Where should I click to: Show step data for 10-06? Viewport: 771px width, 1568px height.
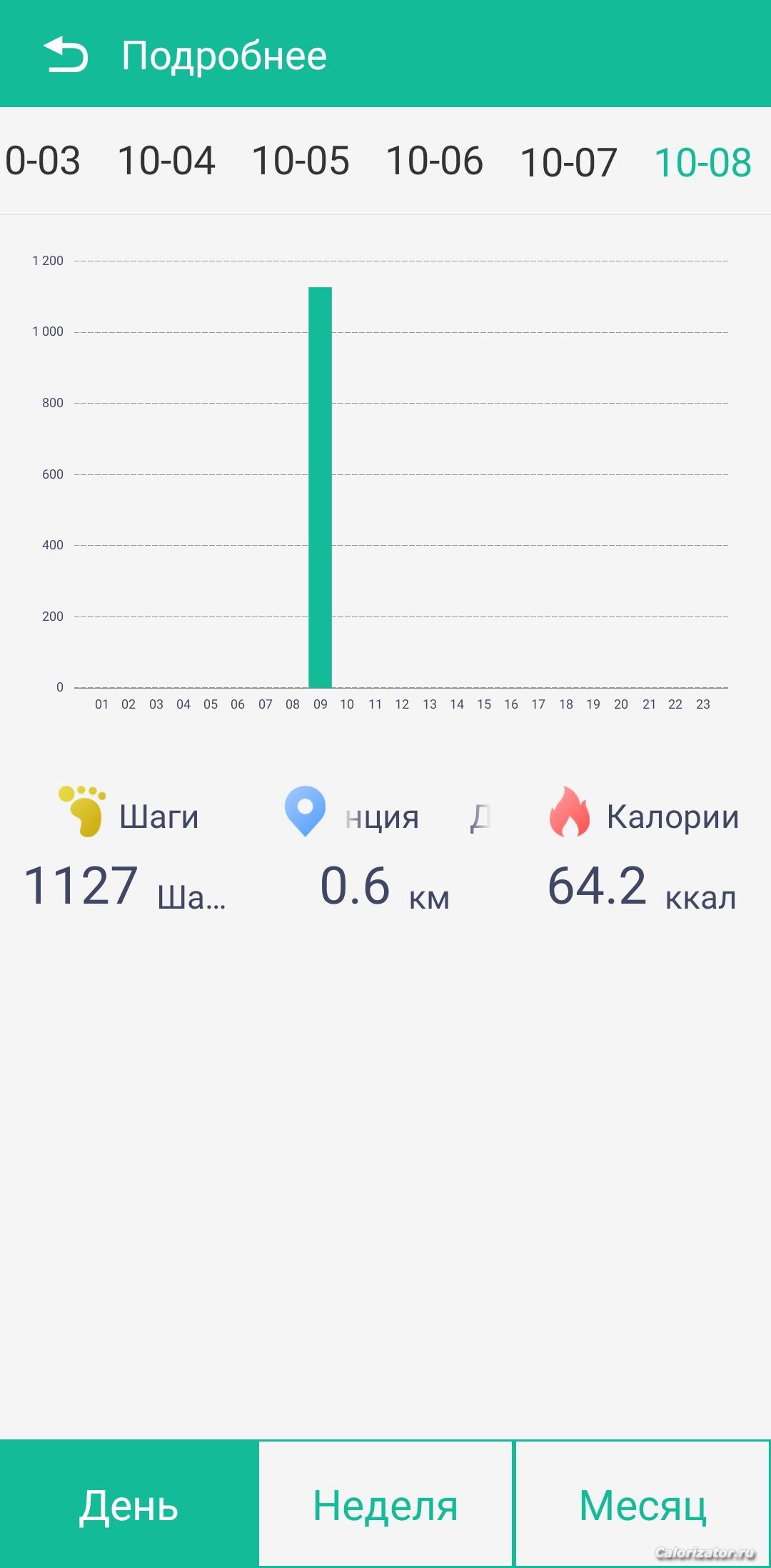[435, 161]
